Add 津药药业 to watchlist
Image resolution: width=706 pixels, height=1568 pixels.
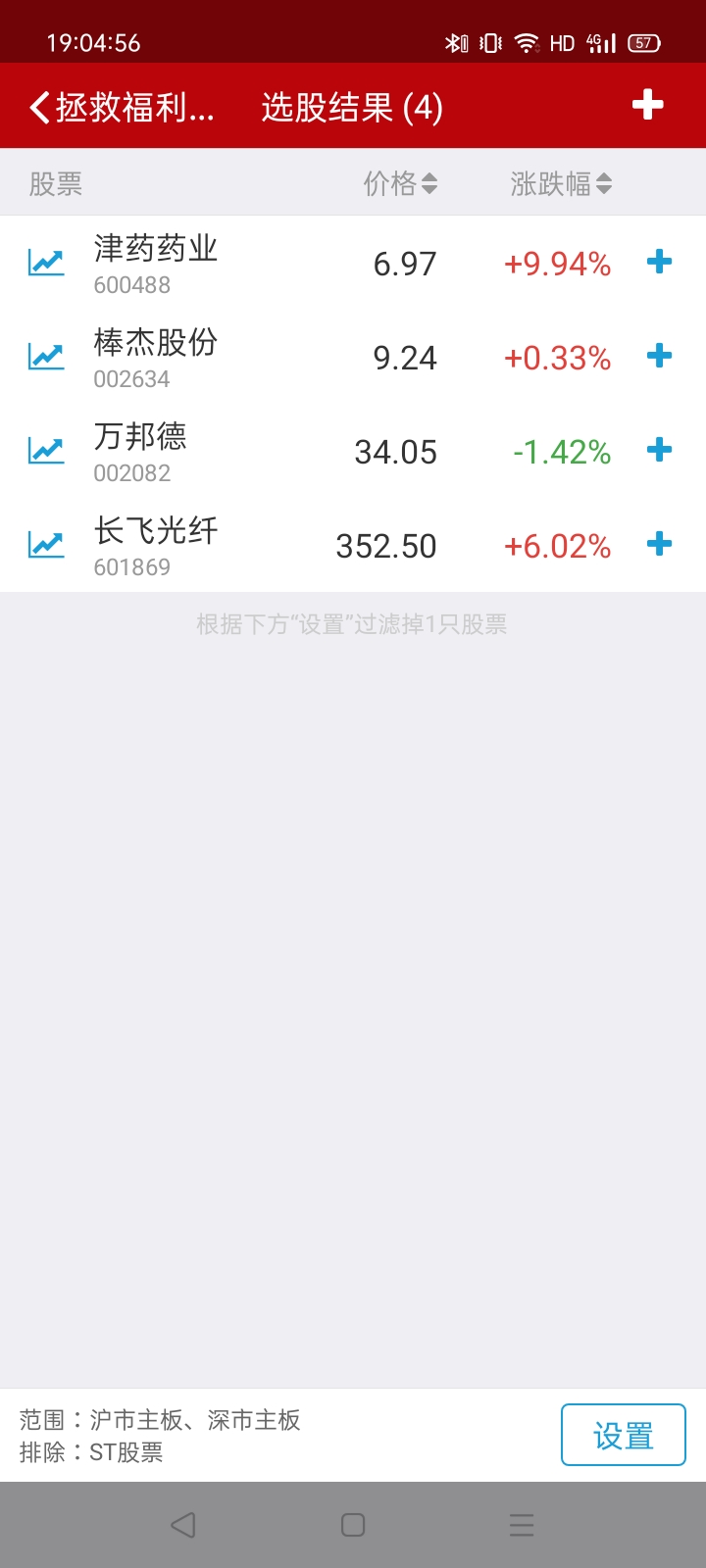tap(660, 262)
